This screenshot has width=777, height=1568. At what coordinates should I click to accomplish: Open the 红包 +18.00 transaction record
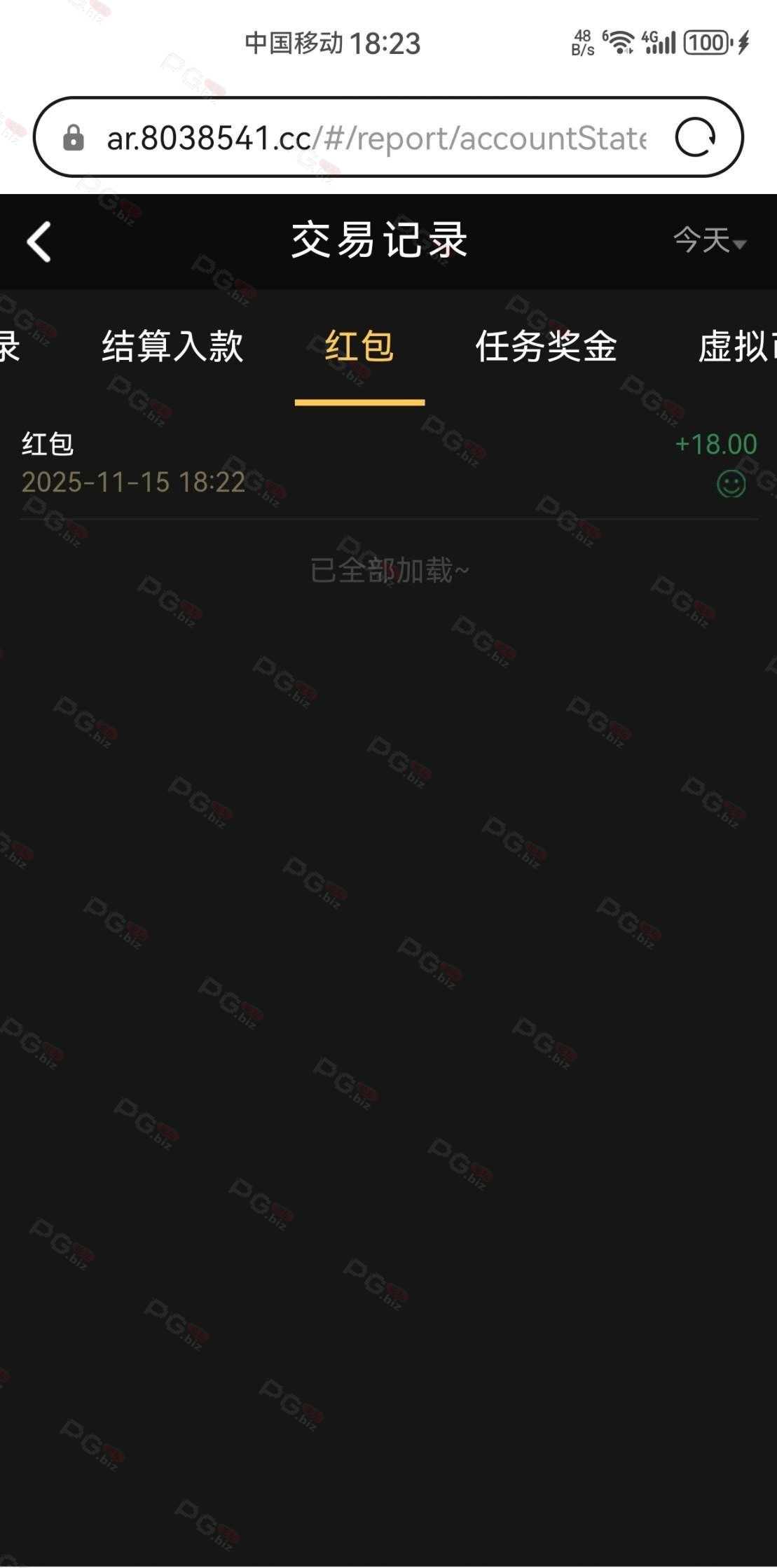388,463
